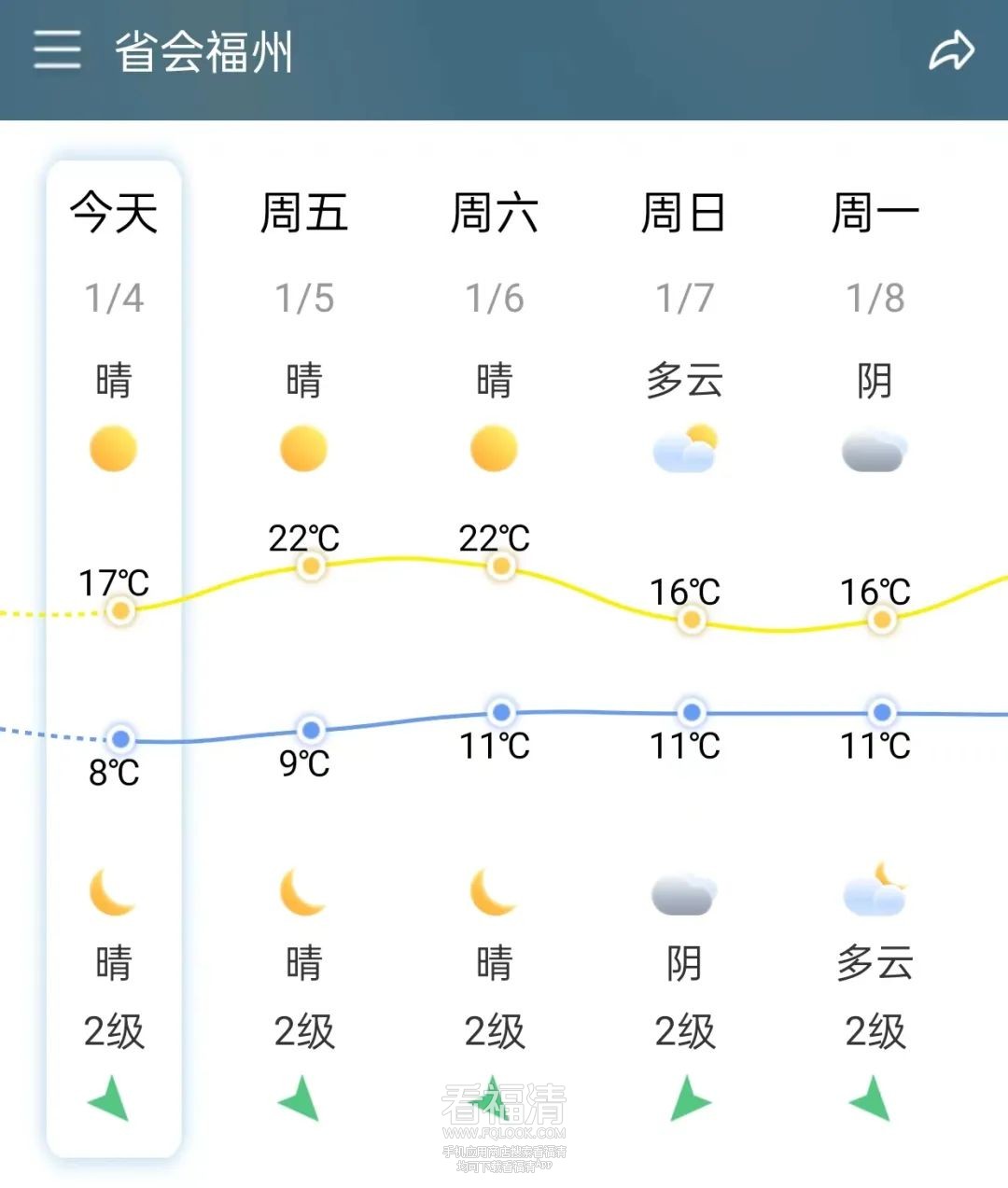This screenshot has width=1008, height=1188.
Task: Share the Fuzhou weather forecast
Action: coord(951,51)
